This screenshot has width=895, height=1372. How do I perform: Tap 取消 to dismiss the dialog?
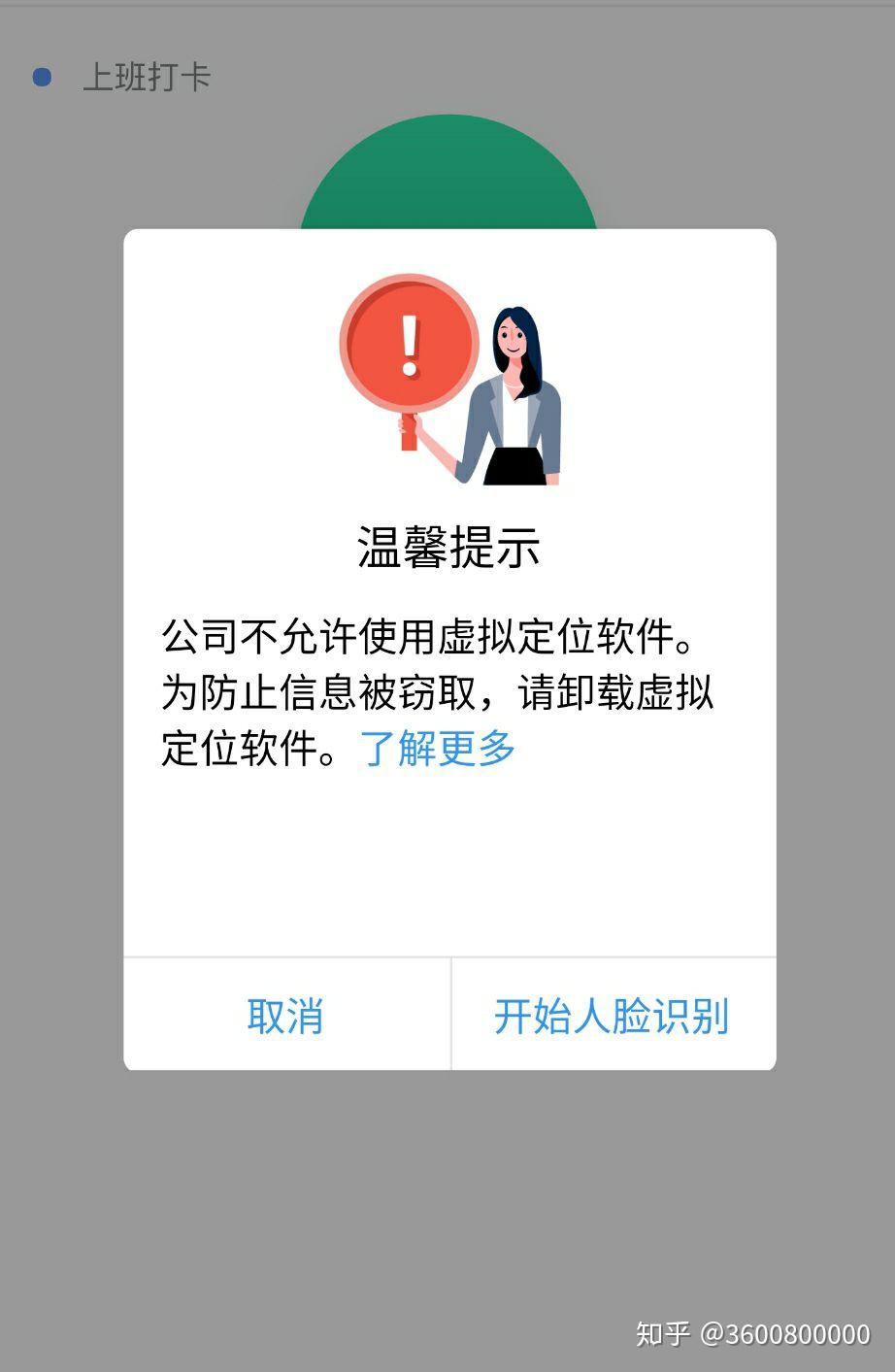[285, 1016]
